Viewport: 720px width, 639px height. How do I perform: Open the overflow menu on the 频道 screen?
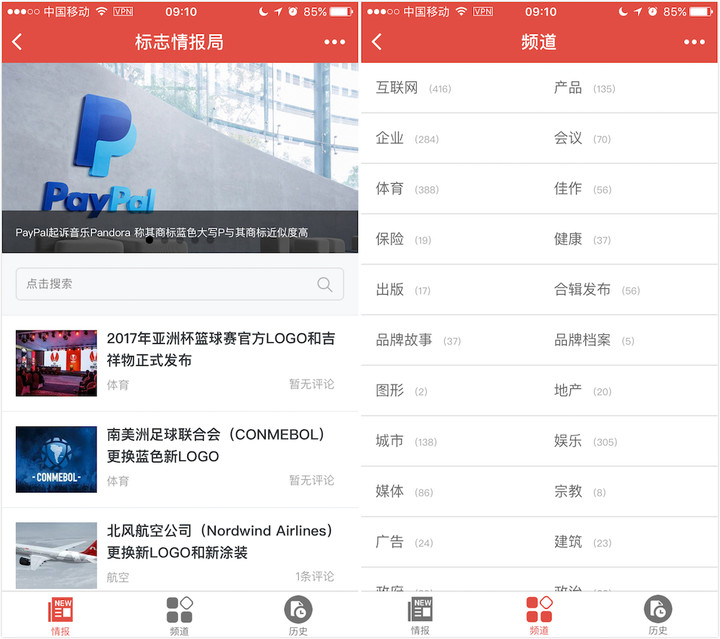pos(694,42)
